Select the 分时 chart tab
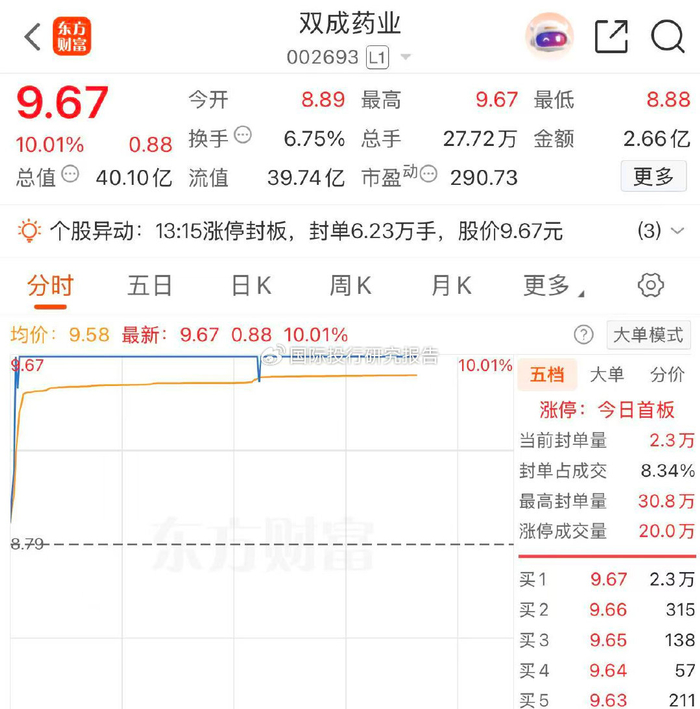700x709 pixels. 50,286
